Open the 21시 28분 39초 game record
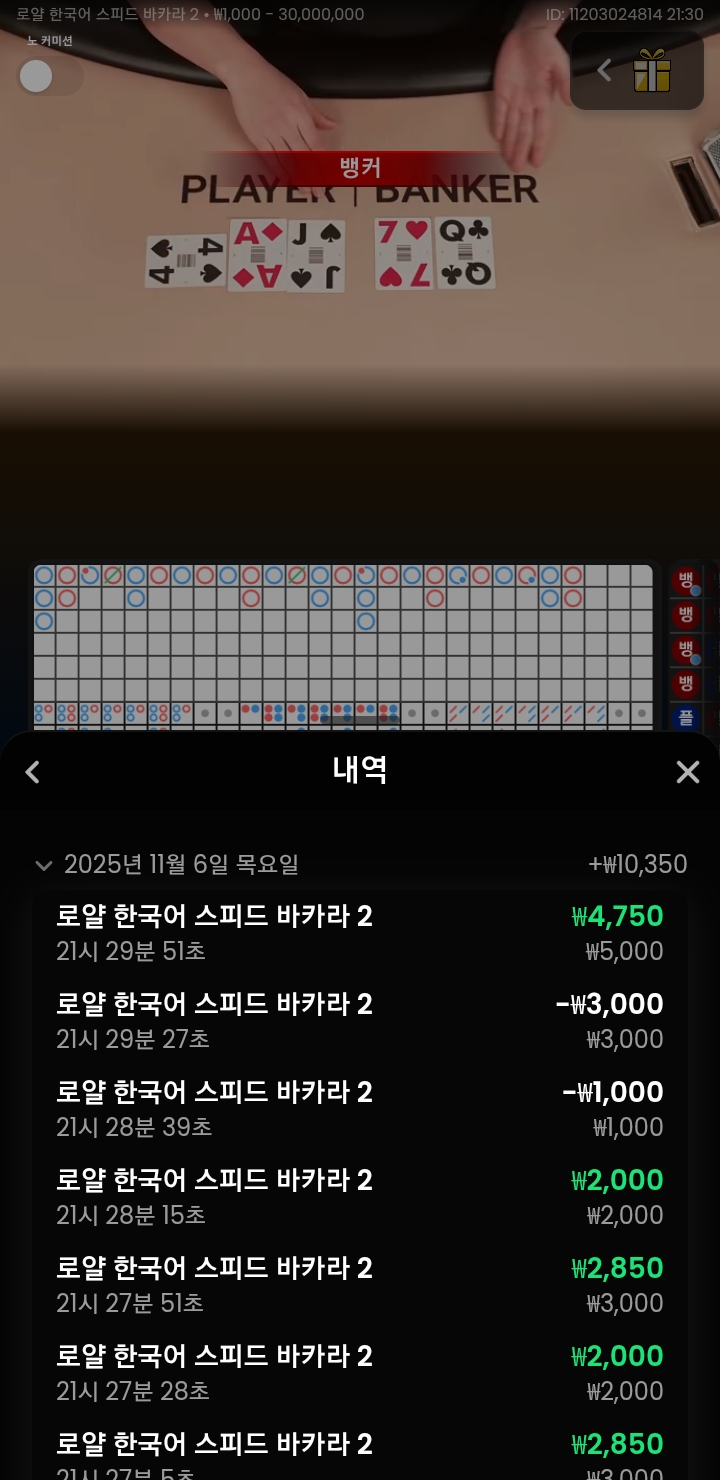Viewport: 720px width, 1480px height. [x=360, y=1109]
